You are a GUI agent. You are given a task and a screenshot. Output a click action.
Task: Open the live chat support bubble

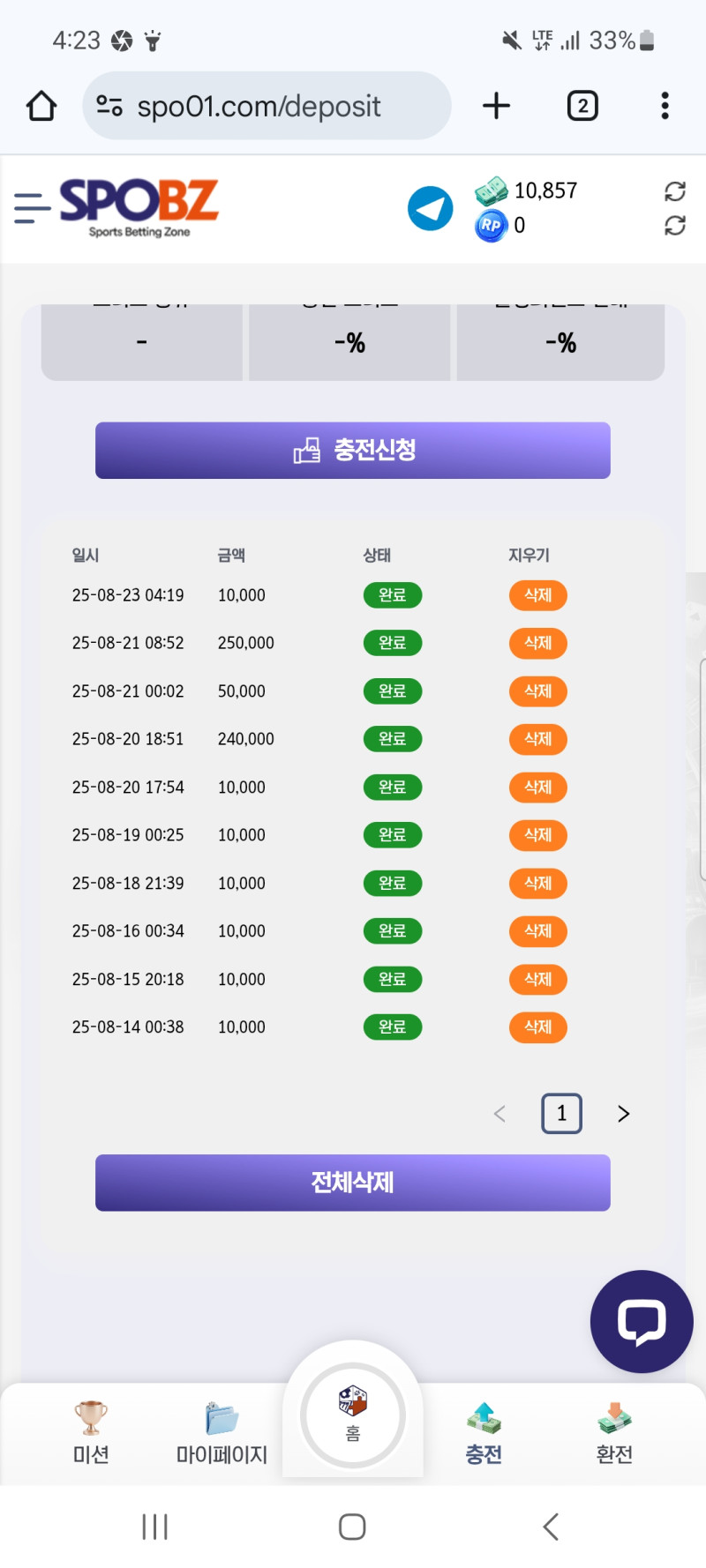coord(642,1321)
